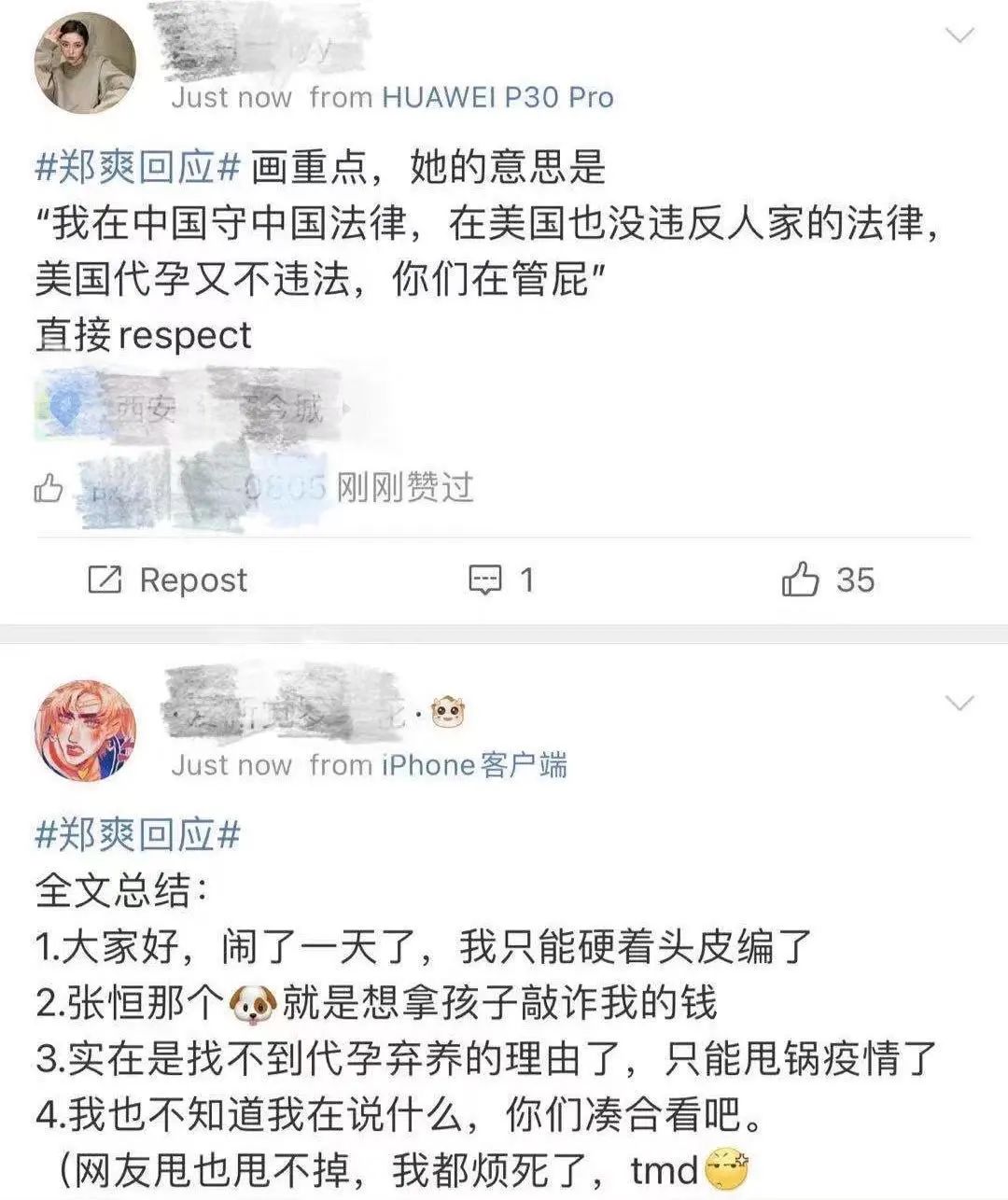Open the dropdown chevron on the HUAWEI P30 Pro post

click(x=959, y=36)
